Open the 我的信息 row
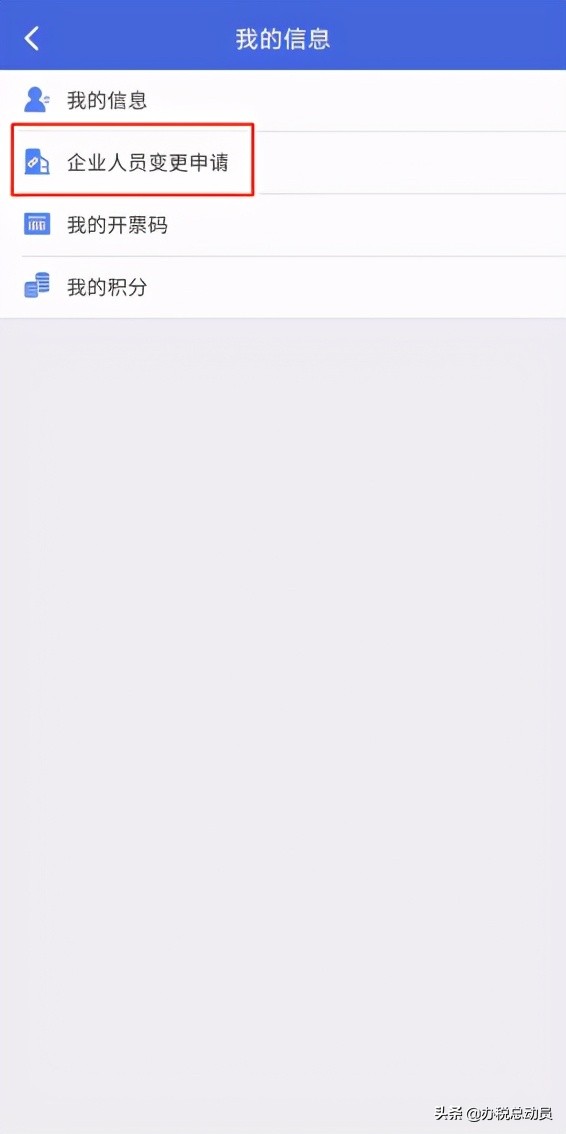Image resolution: width=566 pixels, height=1134 pixels. click(283, 101)
